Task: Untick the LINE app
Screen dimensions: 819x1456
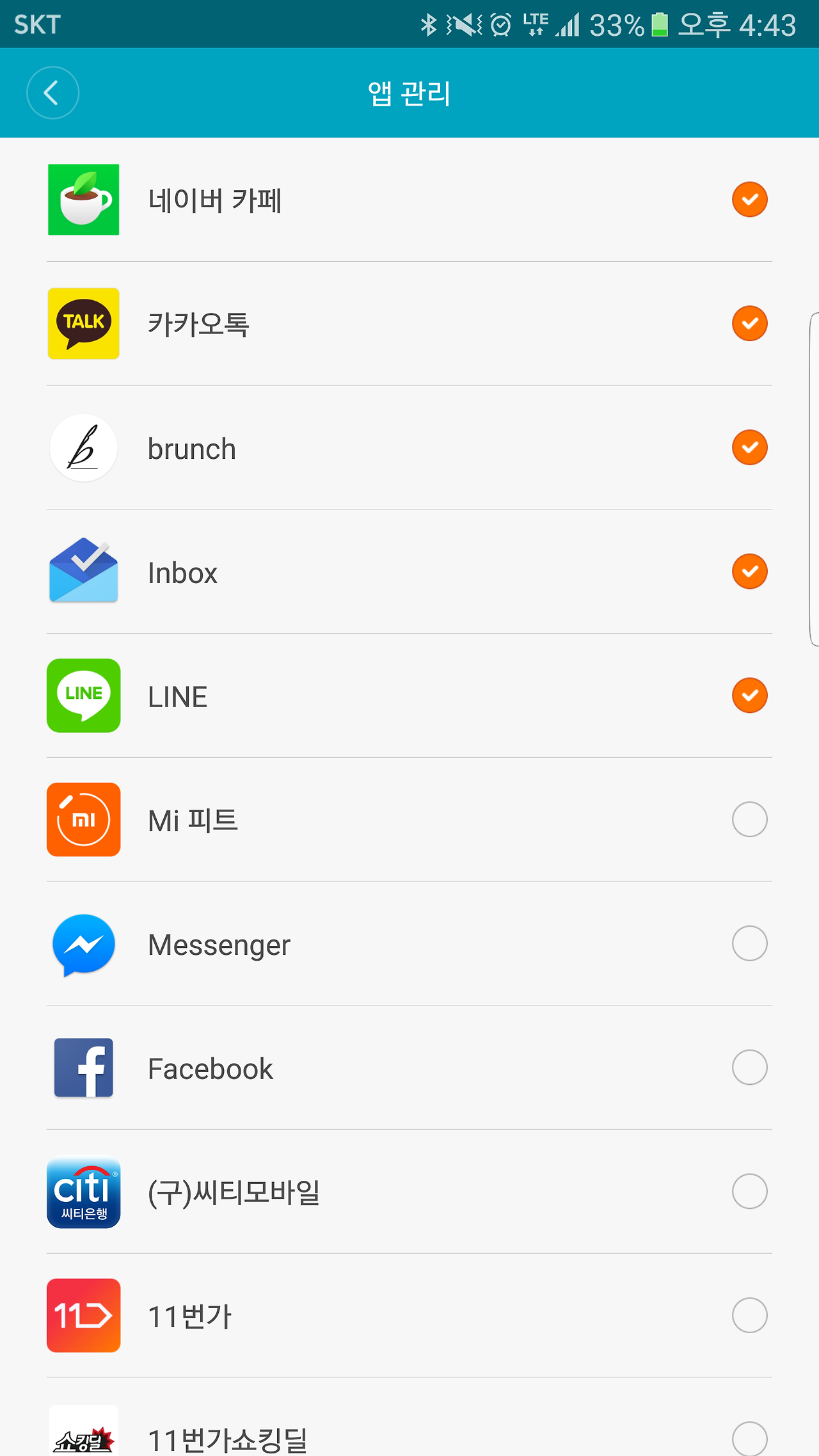Action: click(x=749, y=696)
